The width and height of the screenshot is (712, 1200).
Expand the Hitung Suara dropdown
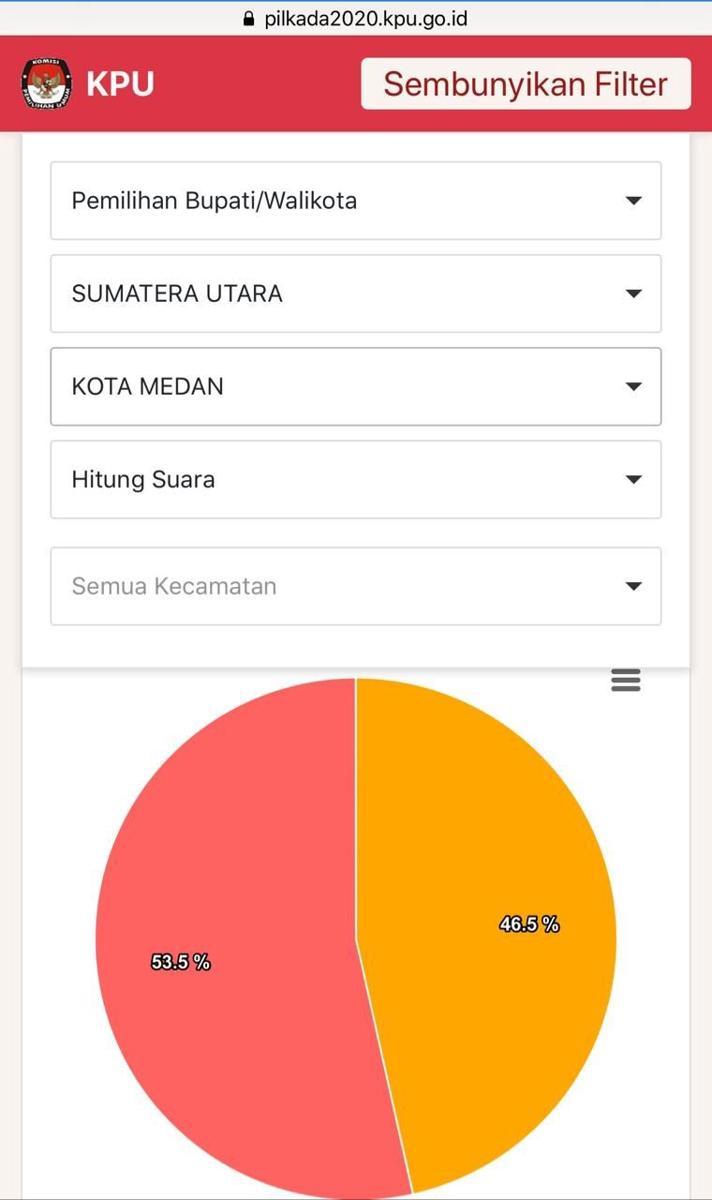[x=356, y=480]
